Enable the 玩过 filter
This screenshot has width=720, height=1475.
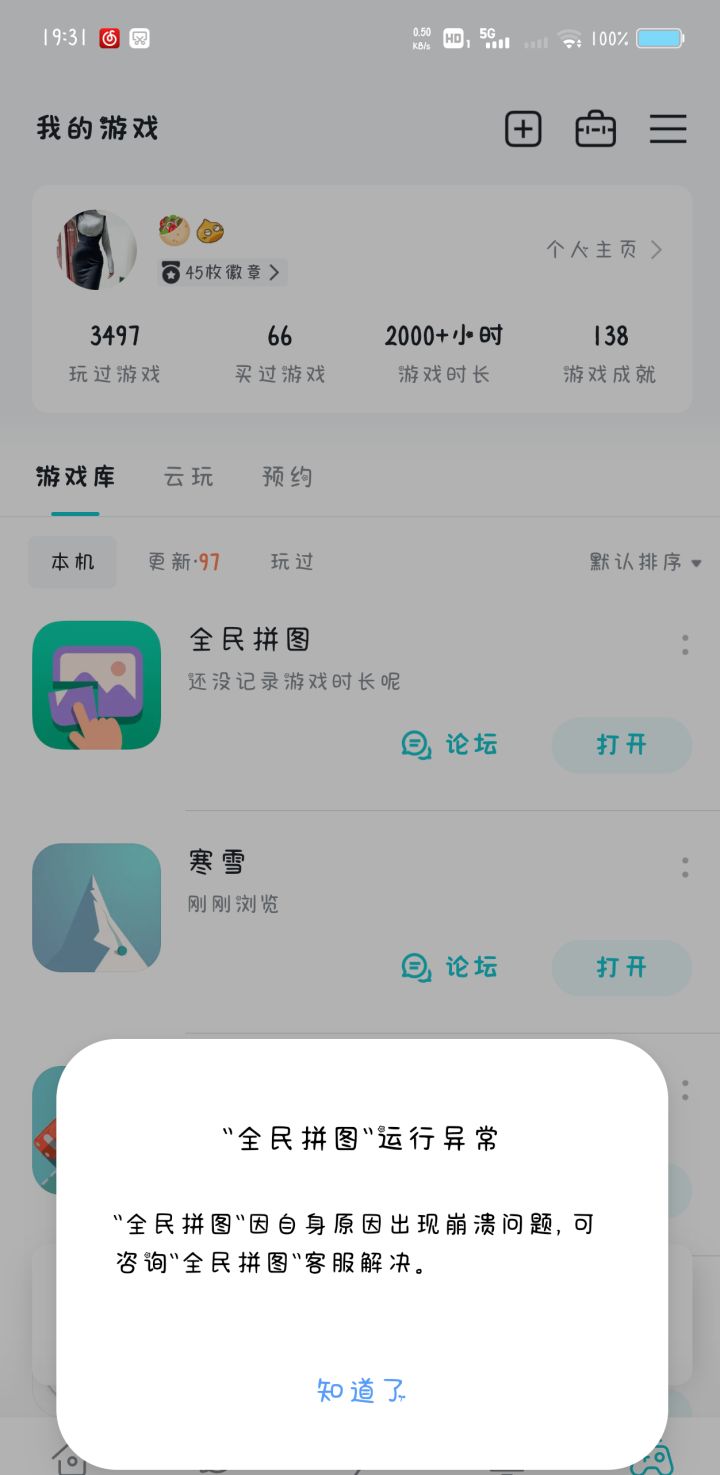click(290, 562)
